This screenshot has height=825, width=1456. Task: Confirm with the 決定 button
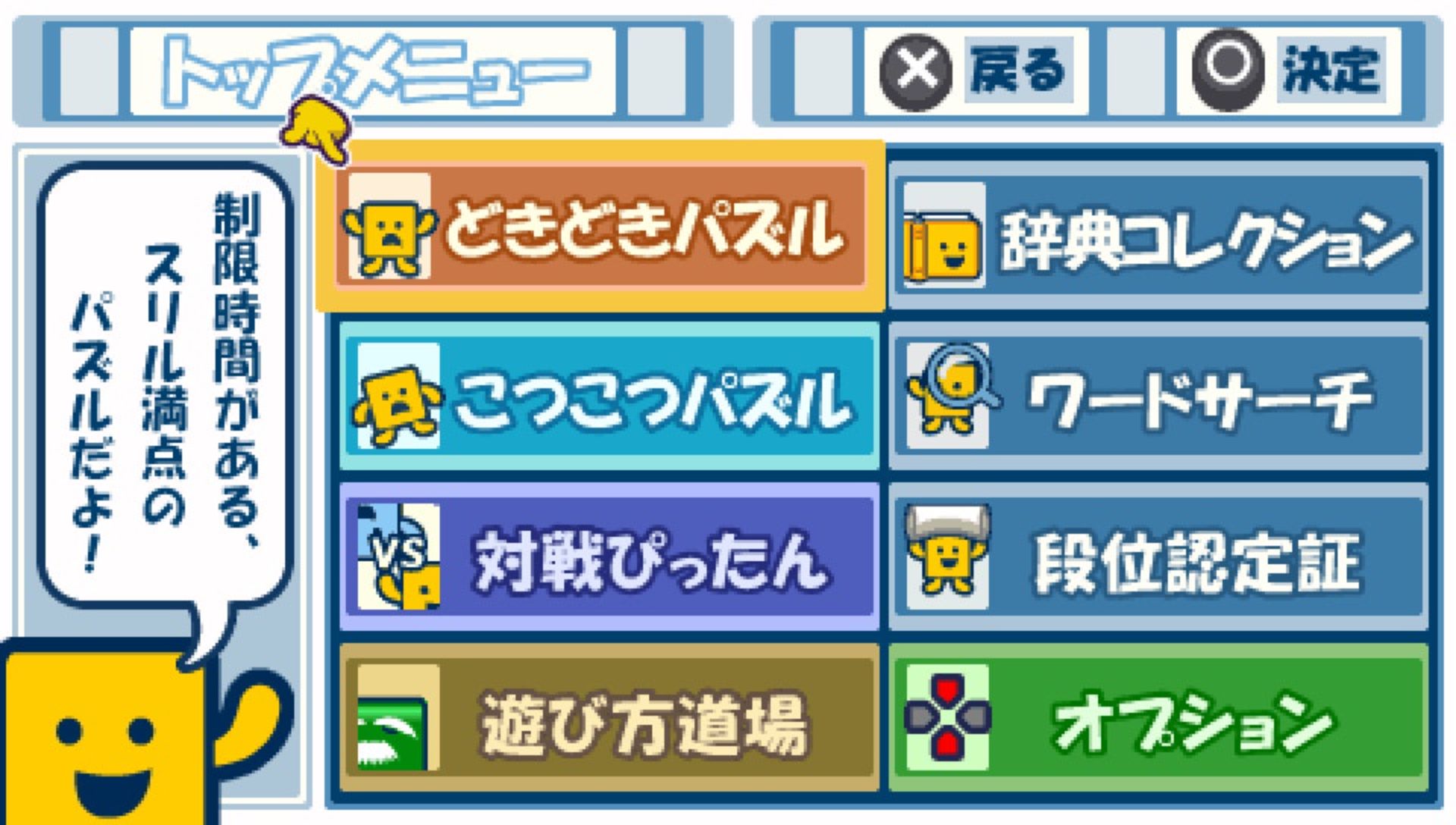point(1288,71)
